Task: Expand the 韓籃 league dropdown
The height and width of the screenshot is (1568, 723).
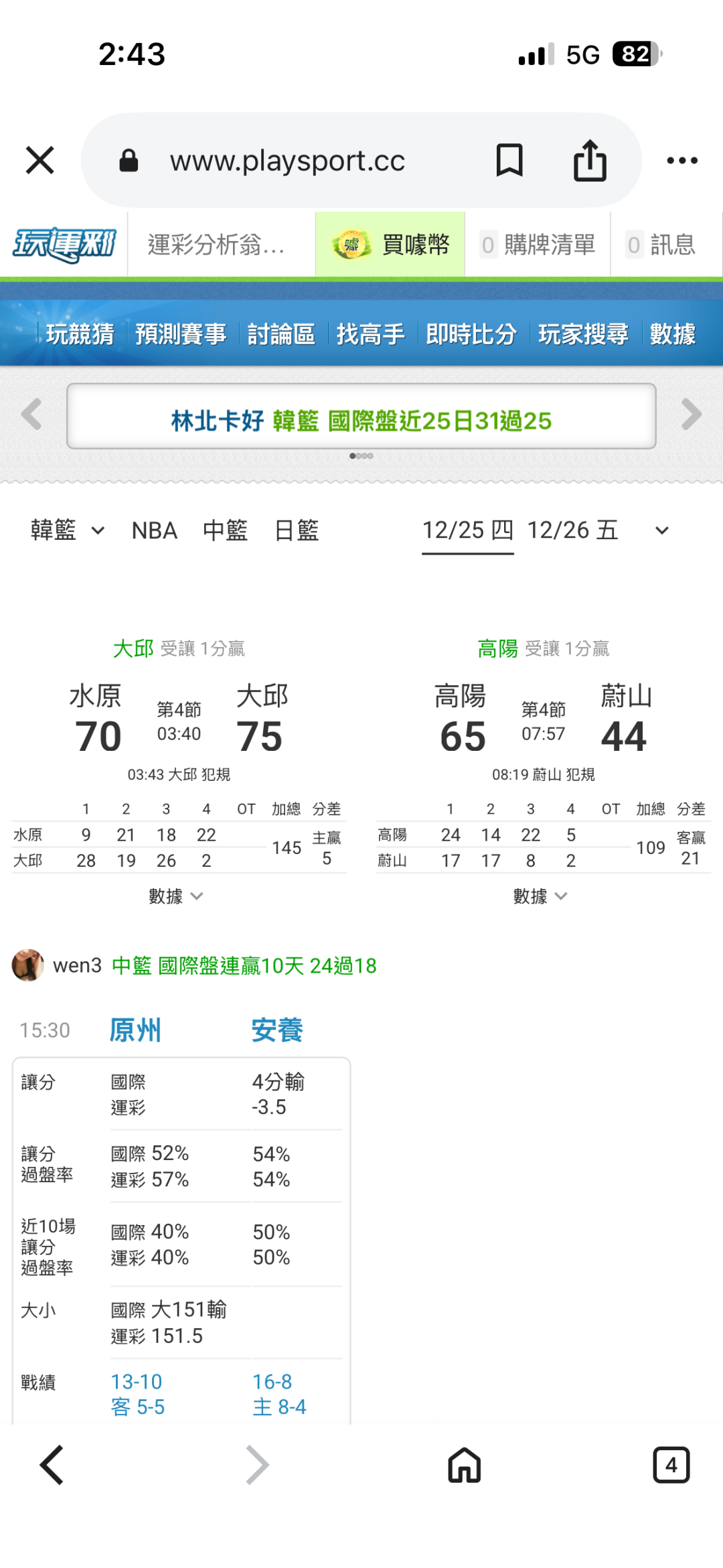Action: pyautogui.click(x=67, y=530)
